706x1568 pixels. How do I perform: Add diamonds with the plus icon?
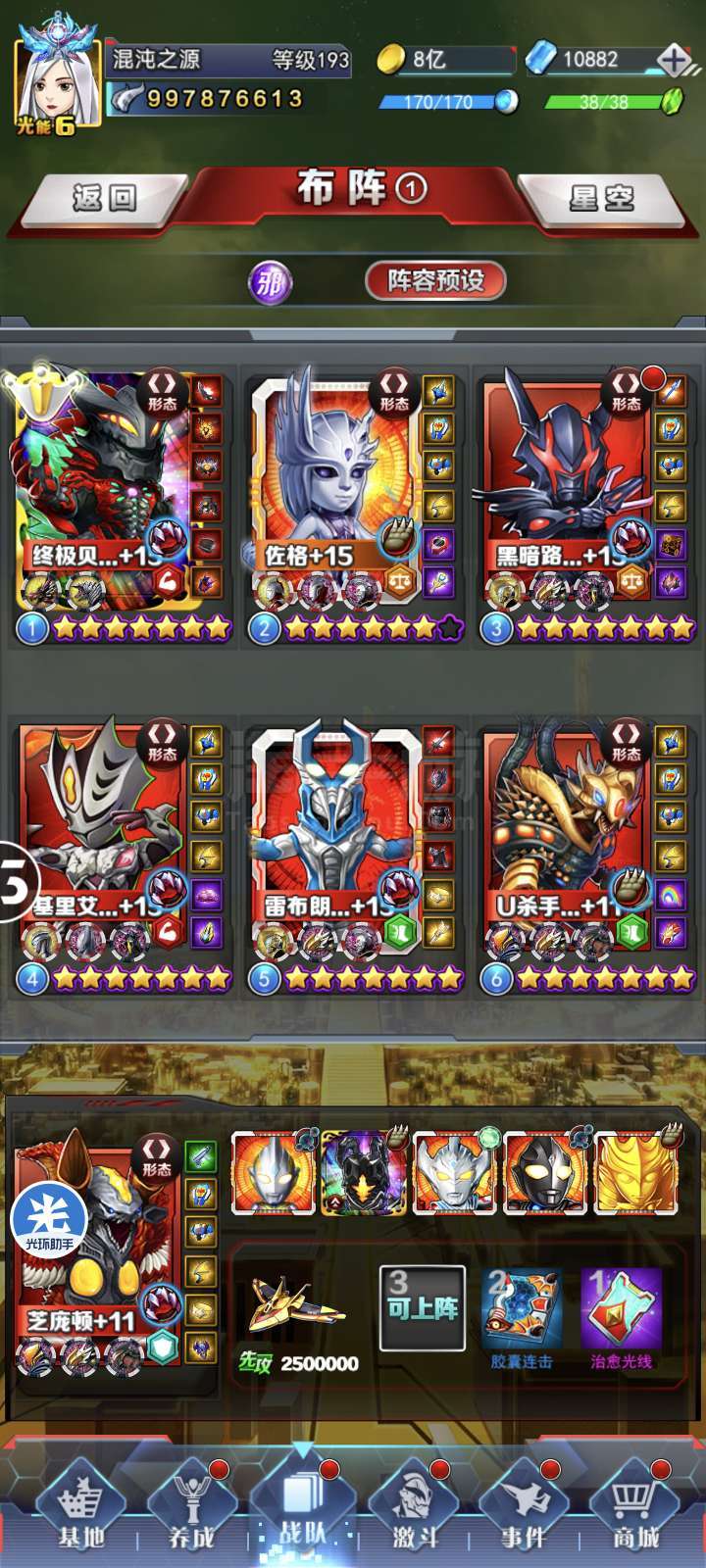[674, 60]
